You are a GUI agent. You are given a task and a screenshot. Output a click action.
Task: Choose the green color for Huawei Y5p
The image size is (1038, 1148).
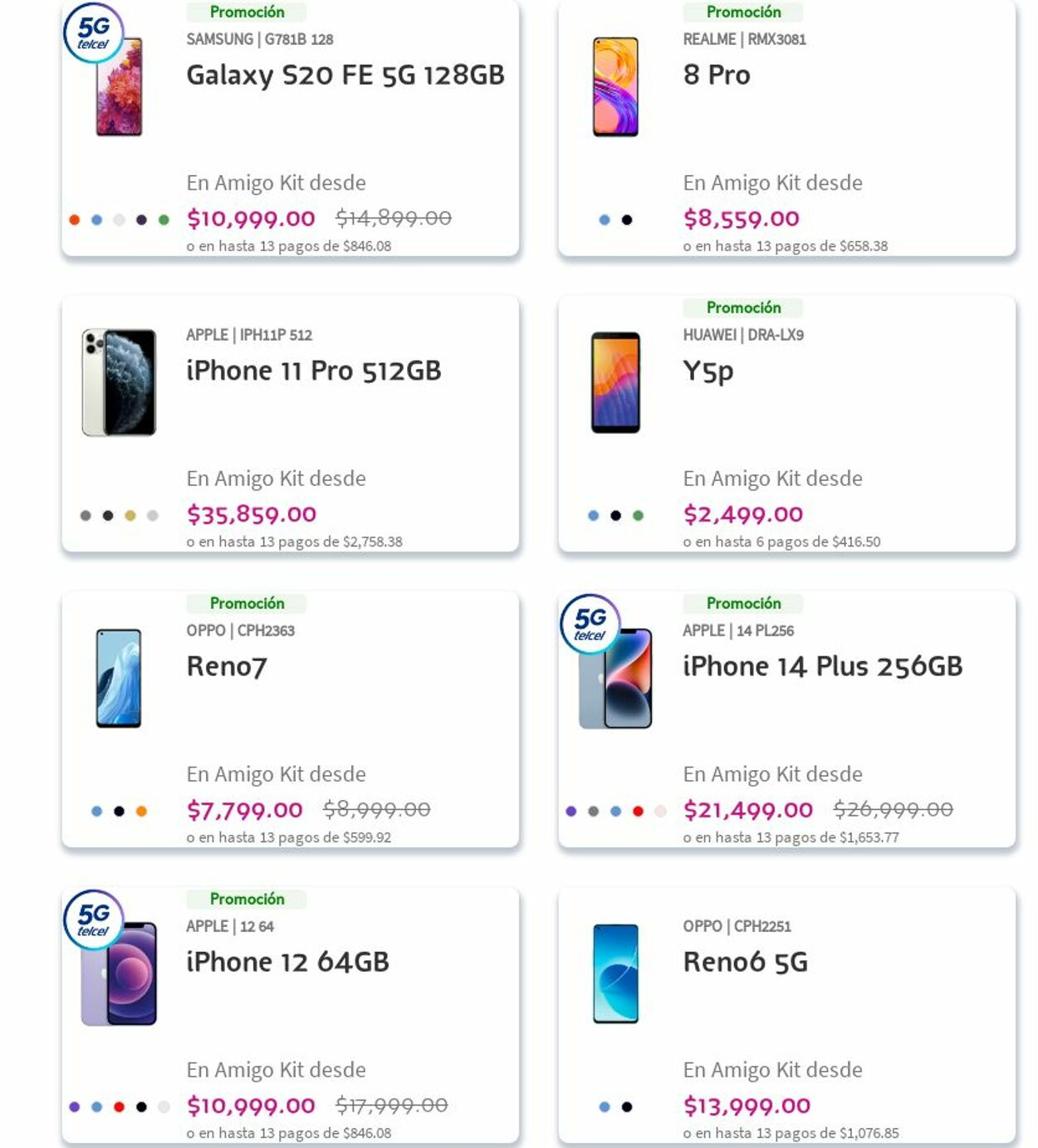638,516
